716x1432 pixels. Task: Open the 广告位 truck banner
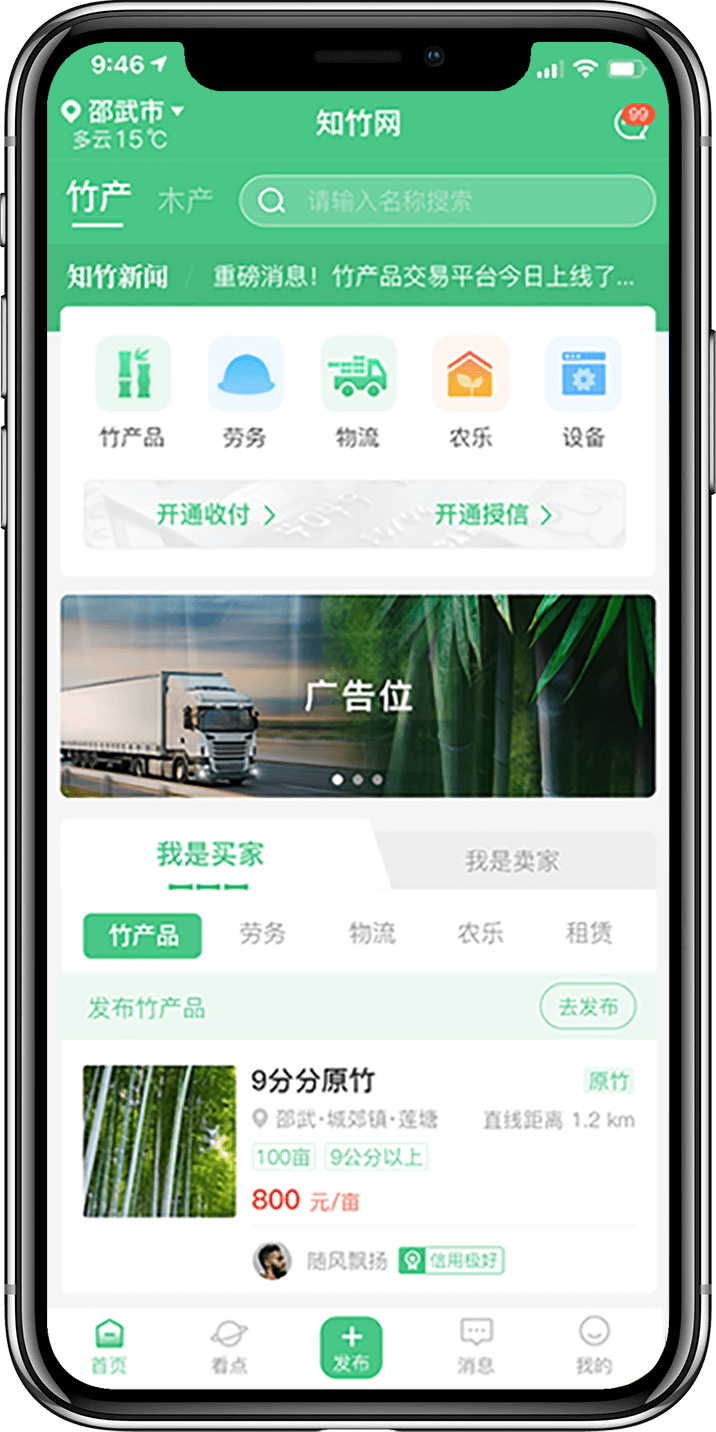(x=358, y=696)
